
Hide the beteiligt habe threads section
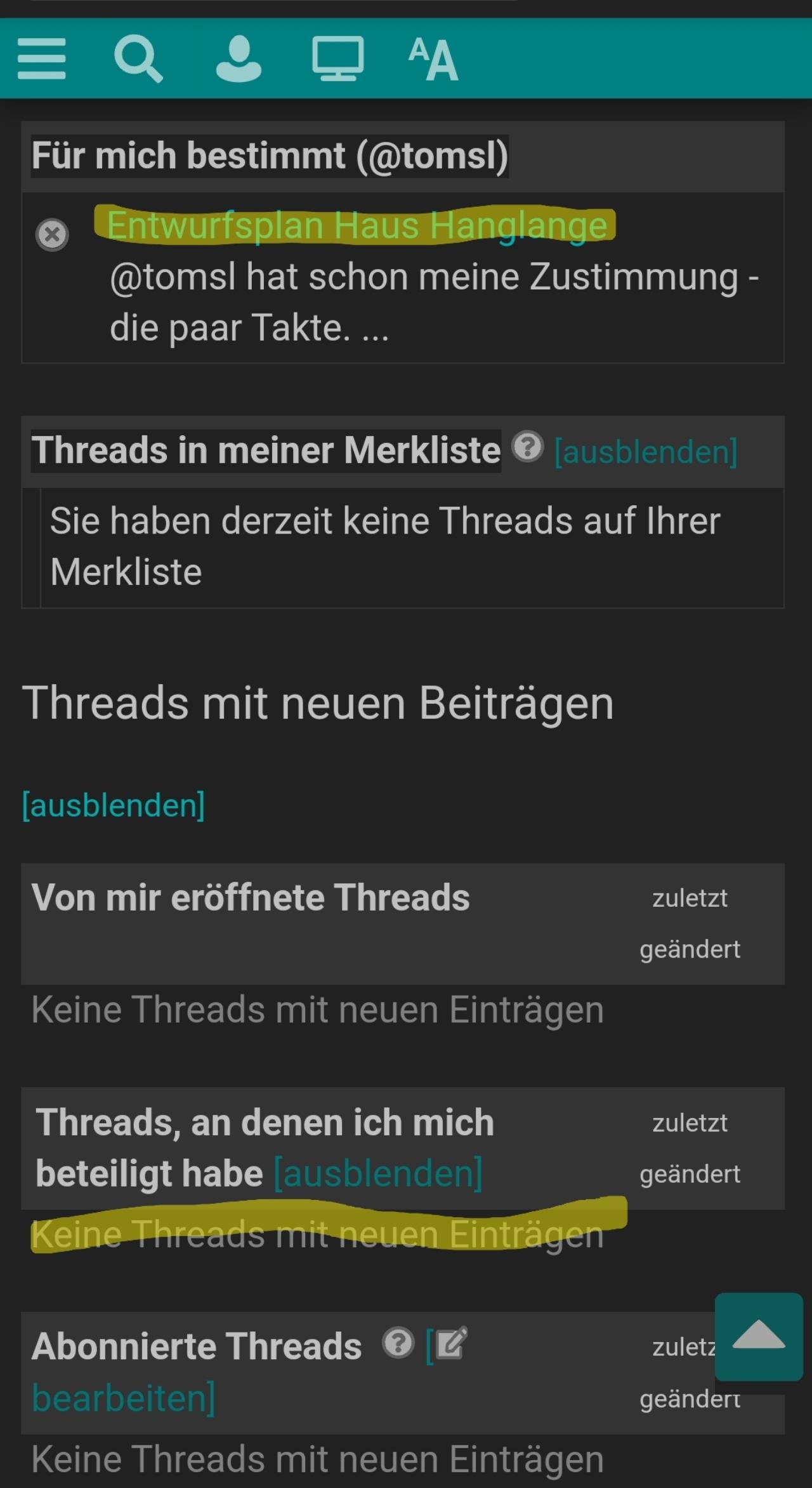378,1173
